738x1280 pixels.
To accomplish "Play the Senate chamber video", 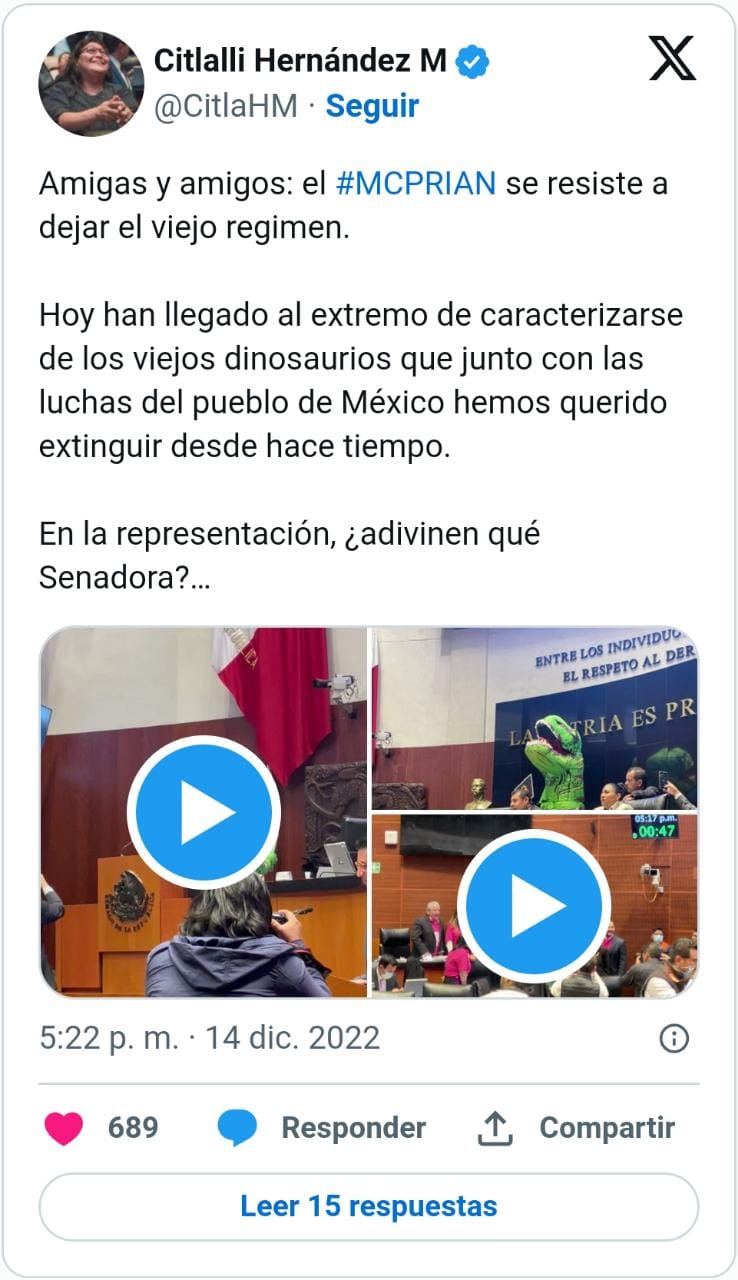I will coord(536,906).
